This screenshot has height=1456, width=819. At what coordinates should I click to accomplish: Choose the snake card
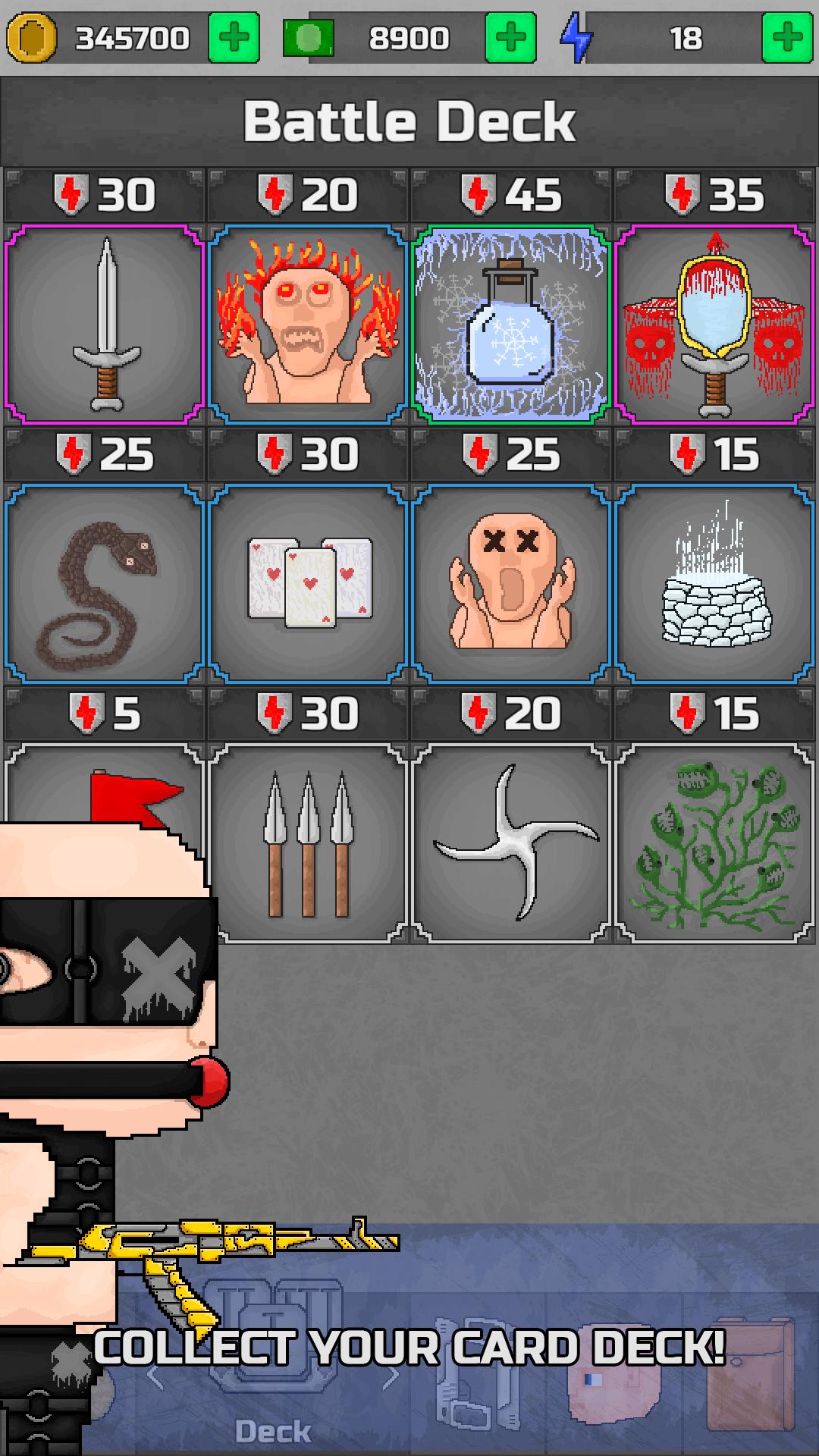(105, 584)
